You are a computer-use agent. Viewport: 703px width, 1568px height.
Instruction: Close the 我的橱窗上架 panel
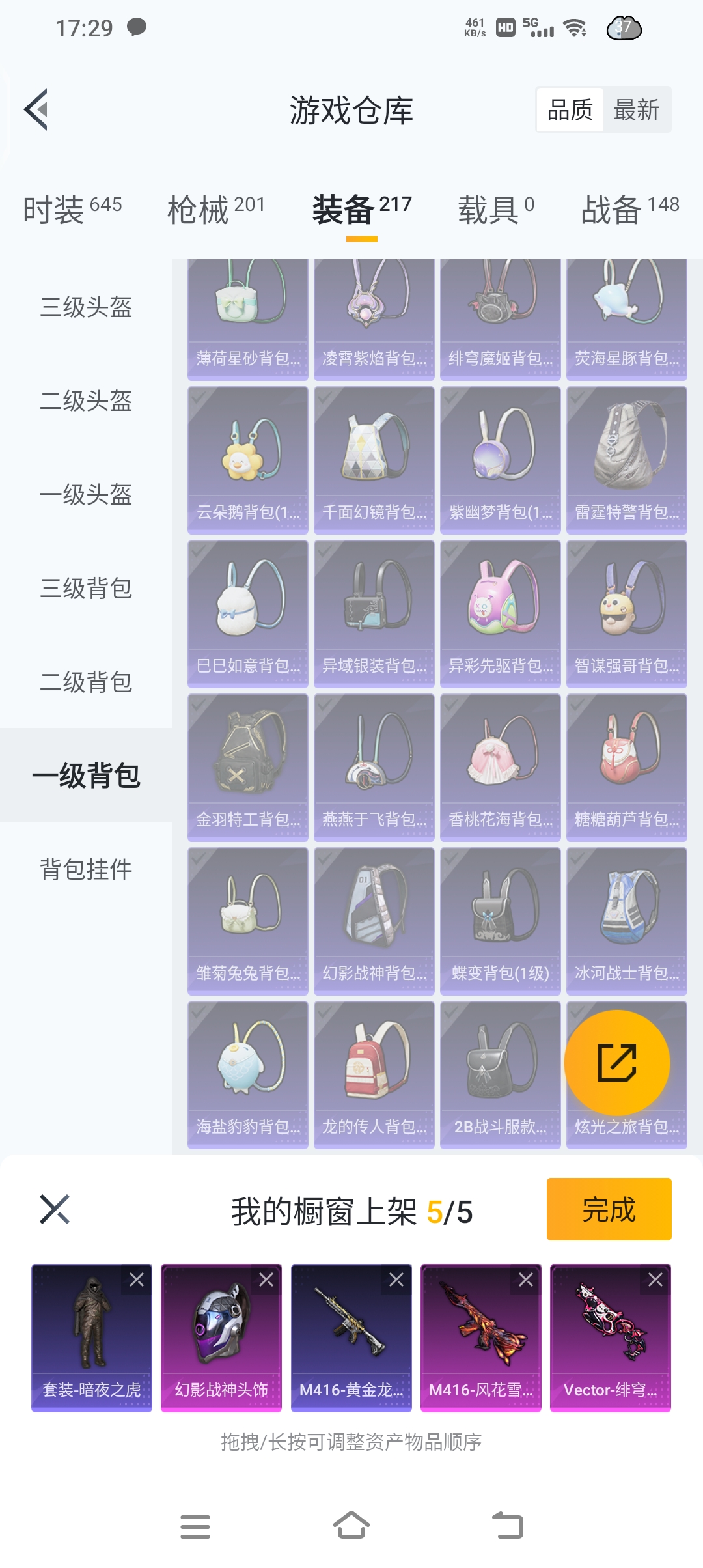55,1209
